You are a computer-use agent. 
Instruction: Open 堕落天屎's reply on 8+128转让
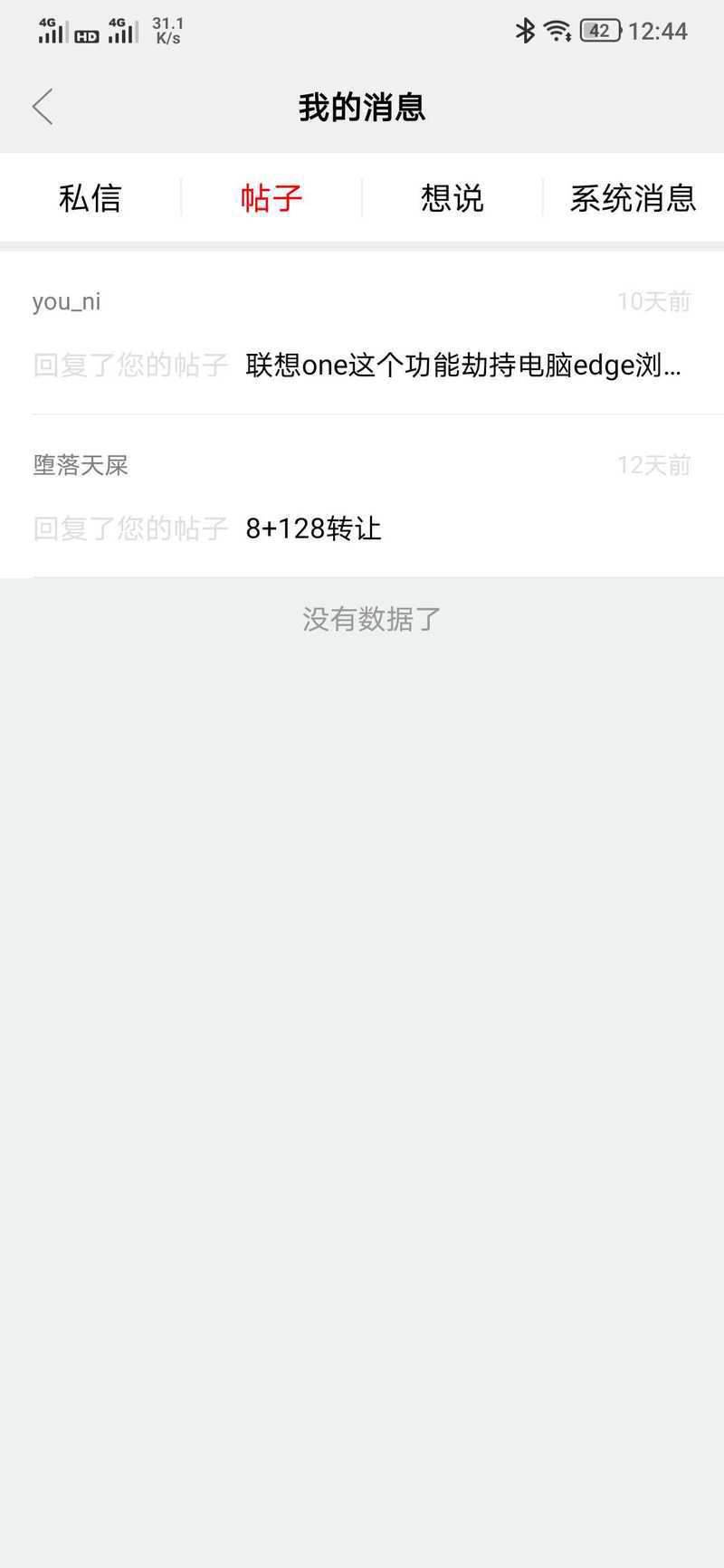click(x=362, y=496)
